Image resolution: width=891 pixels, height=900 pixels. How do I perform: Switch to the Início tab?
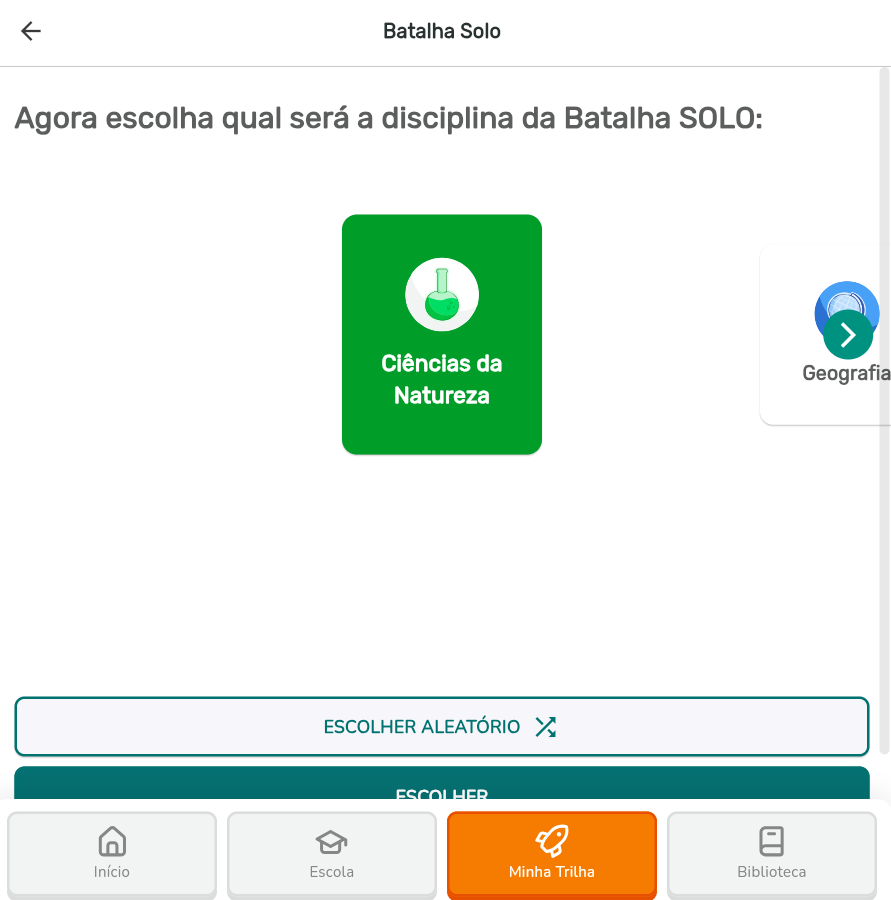coord(112,853)
